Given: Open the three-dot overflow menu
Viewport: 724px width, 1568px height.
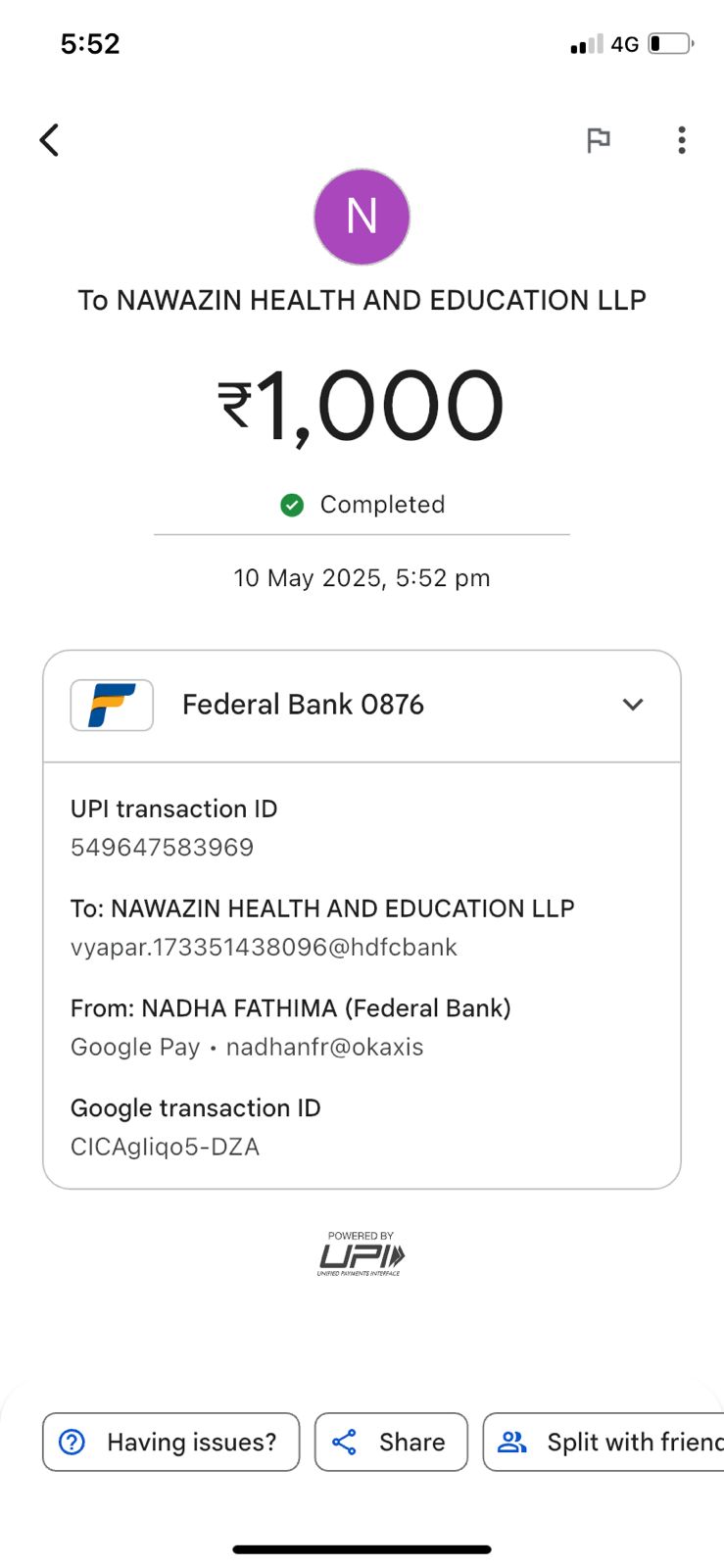Looking at the screenshot, I should [x=682, y=140].
